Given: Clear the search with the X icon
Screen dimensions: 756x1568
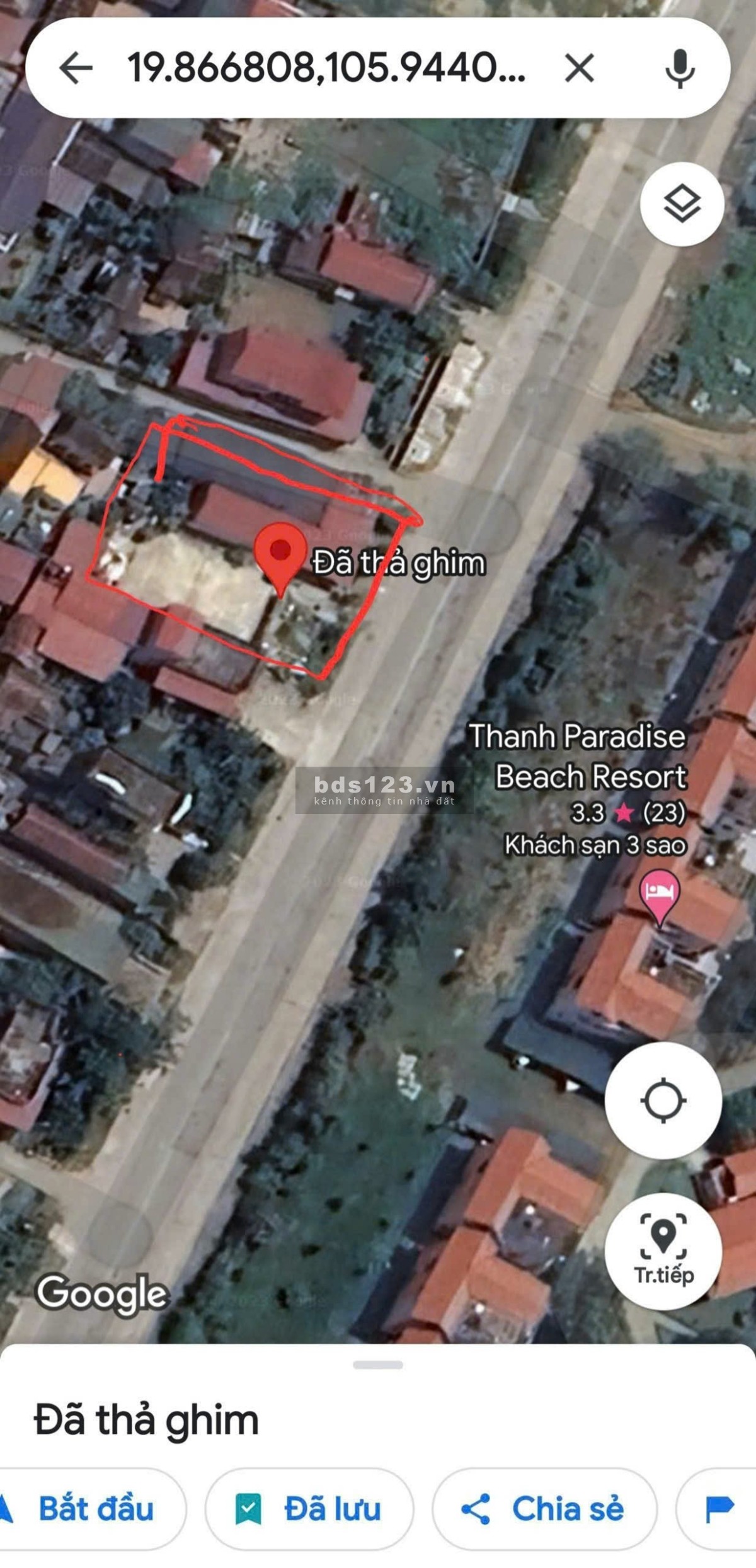Looking at the screenshot, I should 579,68.
